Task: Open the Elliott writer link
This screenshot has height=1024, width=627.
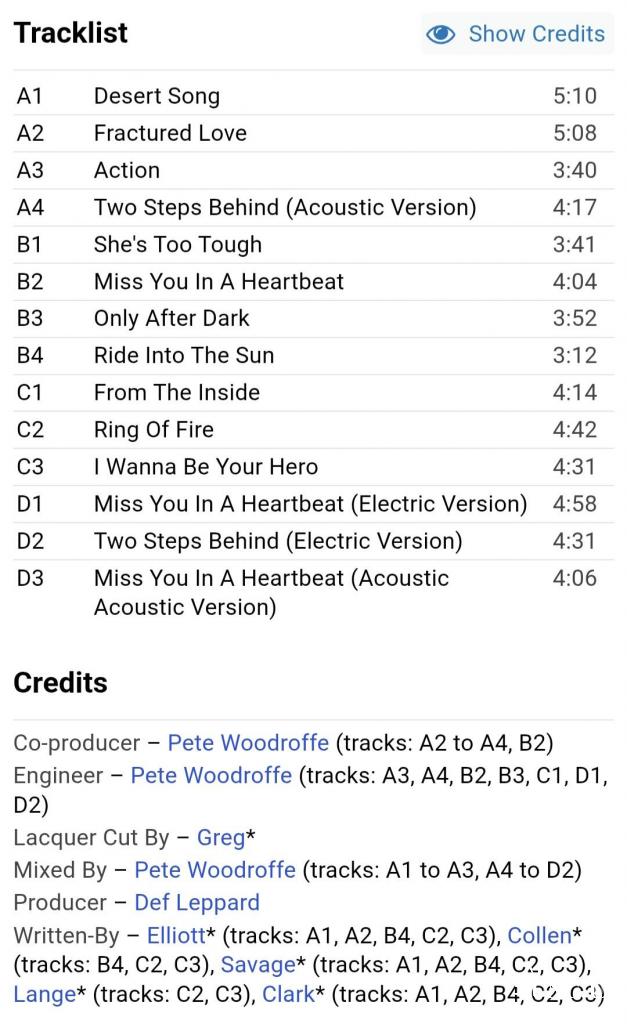Action: tap(175, 936)
